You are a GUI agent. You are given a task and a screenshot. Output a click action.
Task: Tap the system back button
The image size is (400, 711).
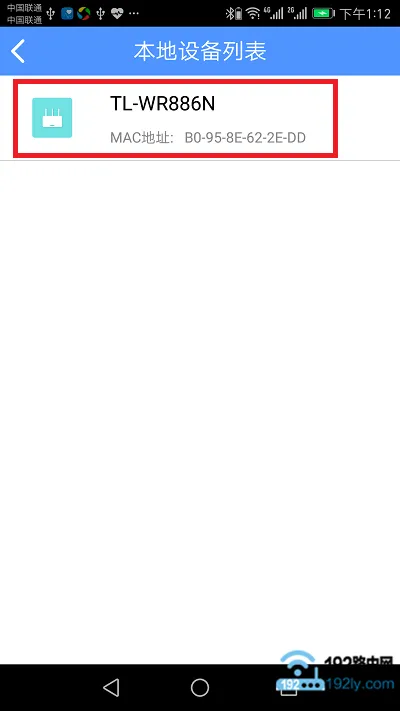point(111,687)
